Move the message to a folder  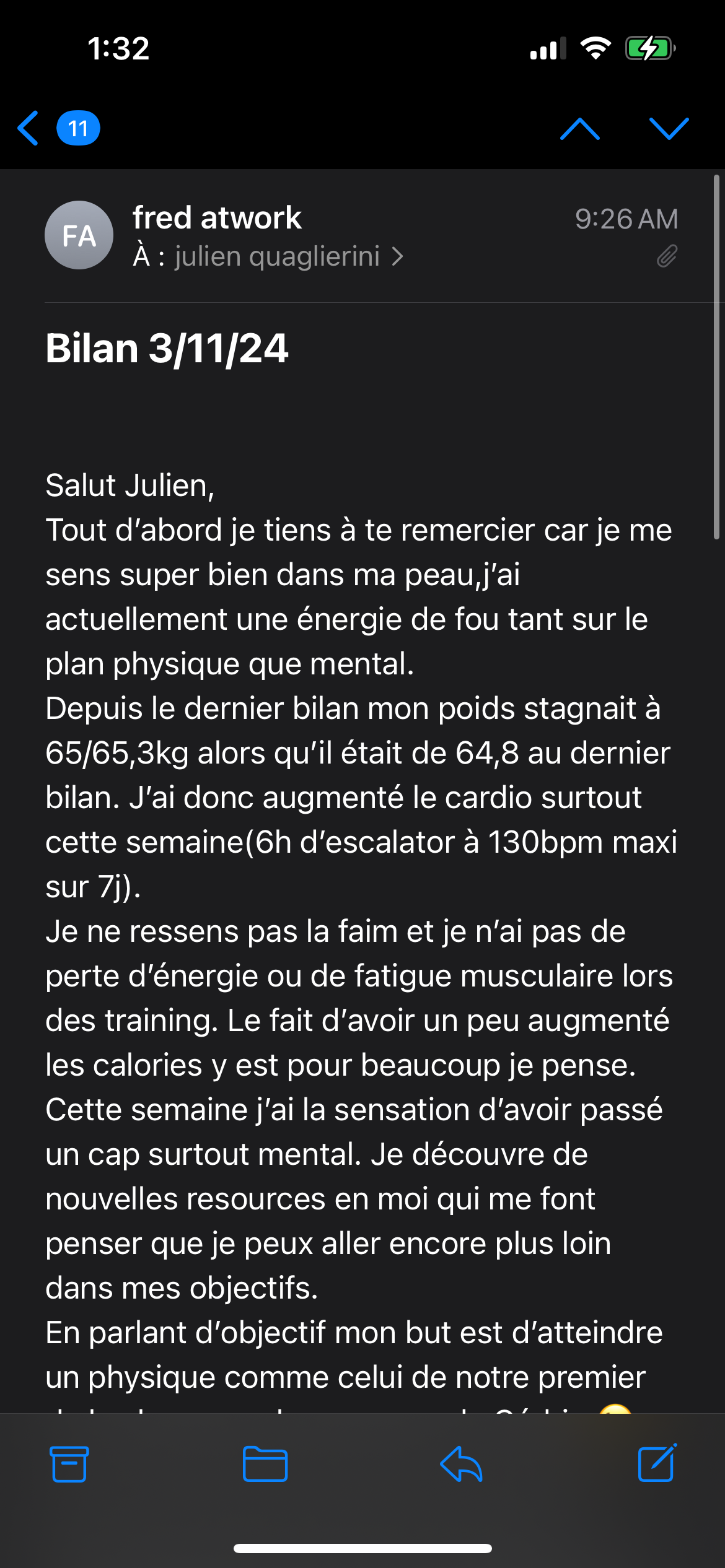coord(265,1464)
